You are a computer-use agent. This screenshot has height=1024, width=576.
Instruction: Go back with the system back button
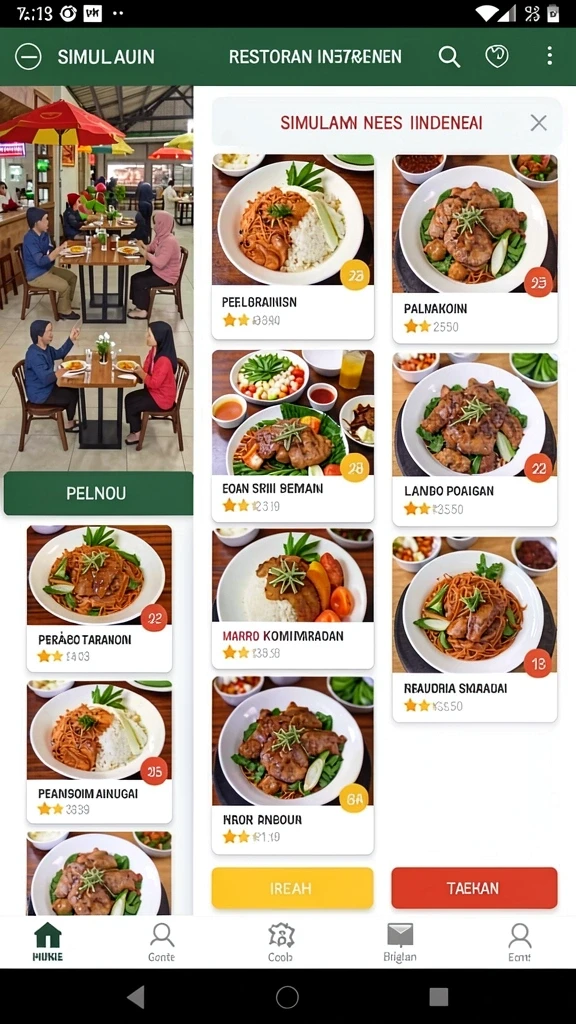135,997
